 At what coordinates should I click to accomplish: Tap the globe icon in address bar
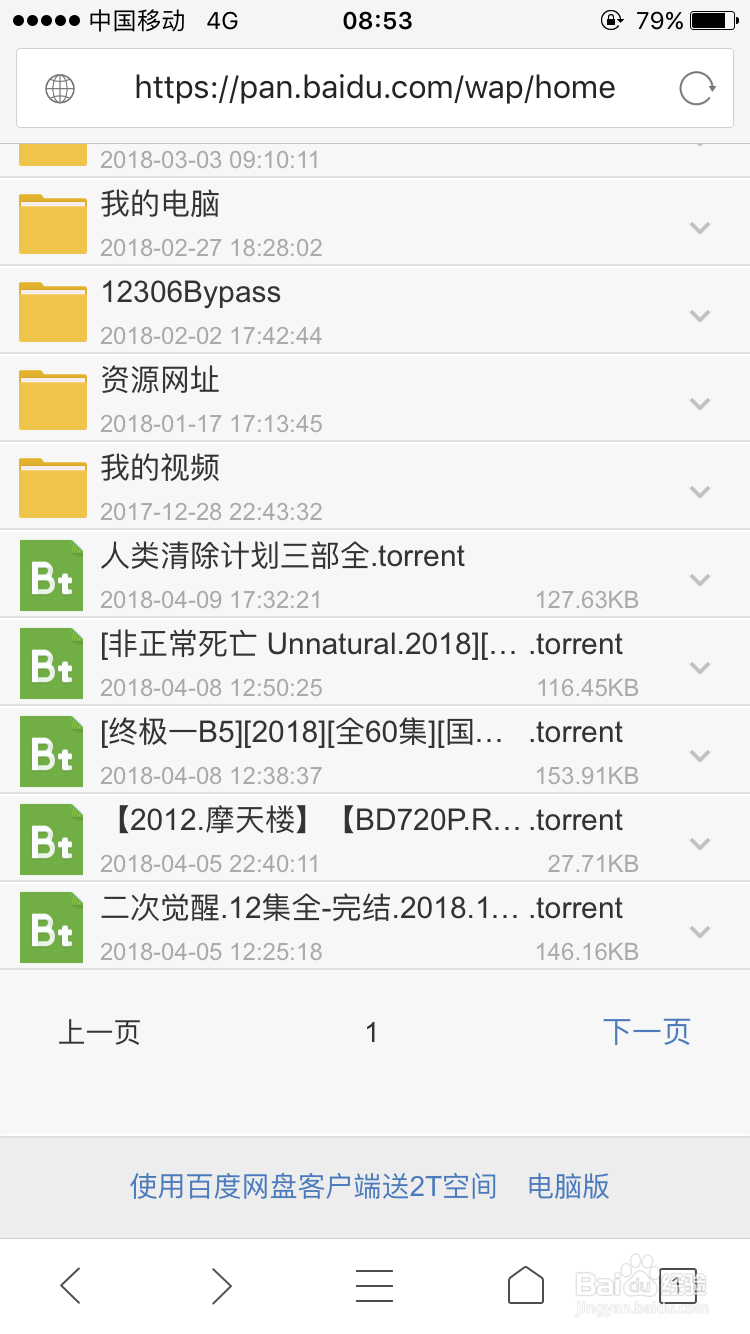point(60,88)
